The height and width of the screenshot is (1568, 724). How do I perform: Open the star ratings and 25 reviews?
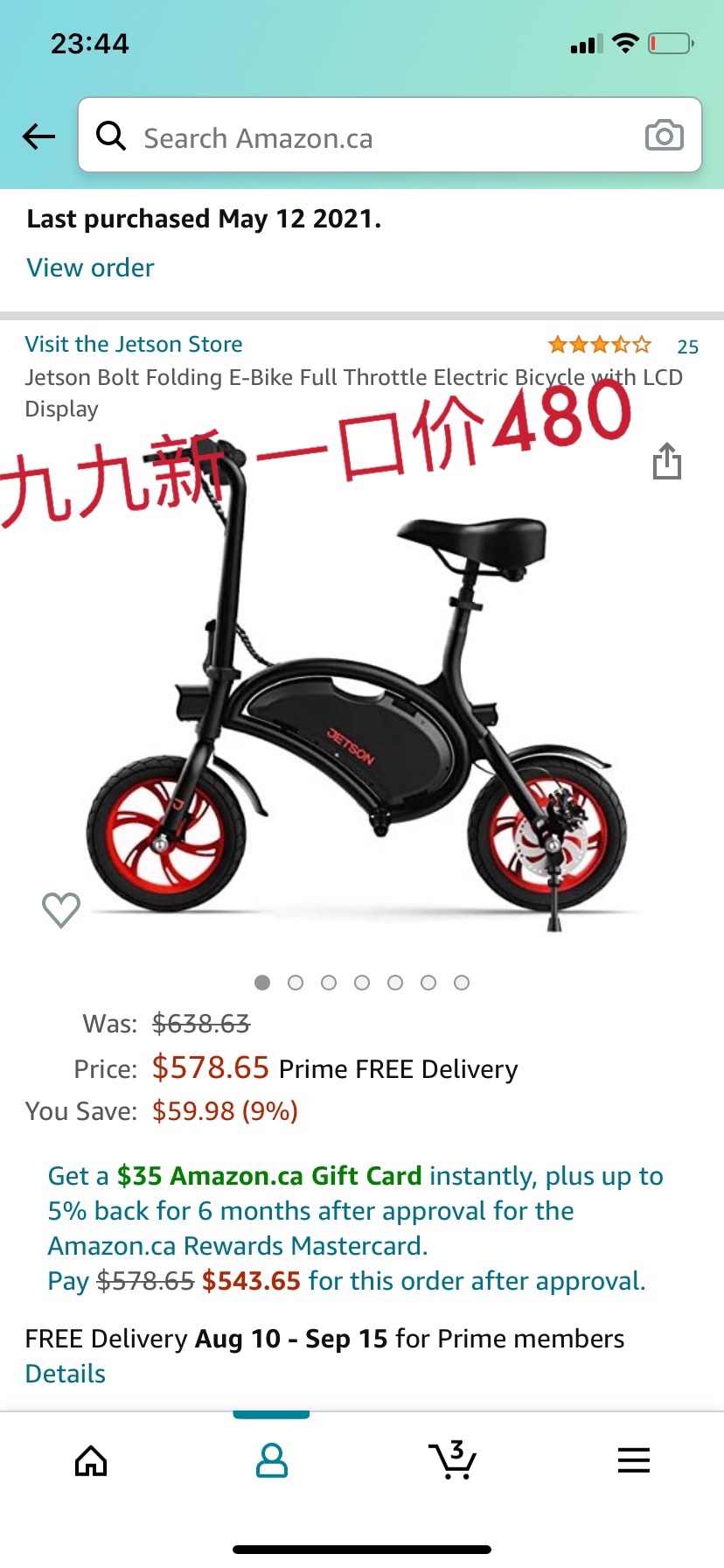point(622,345)
